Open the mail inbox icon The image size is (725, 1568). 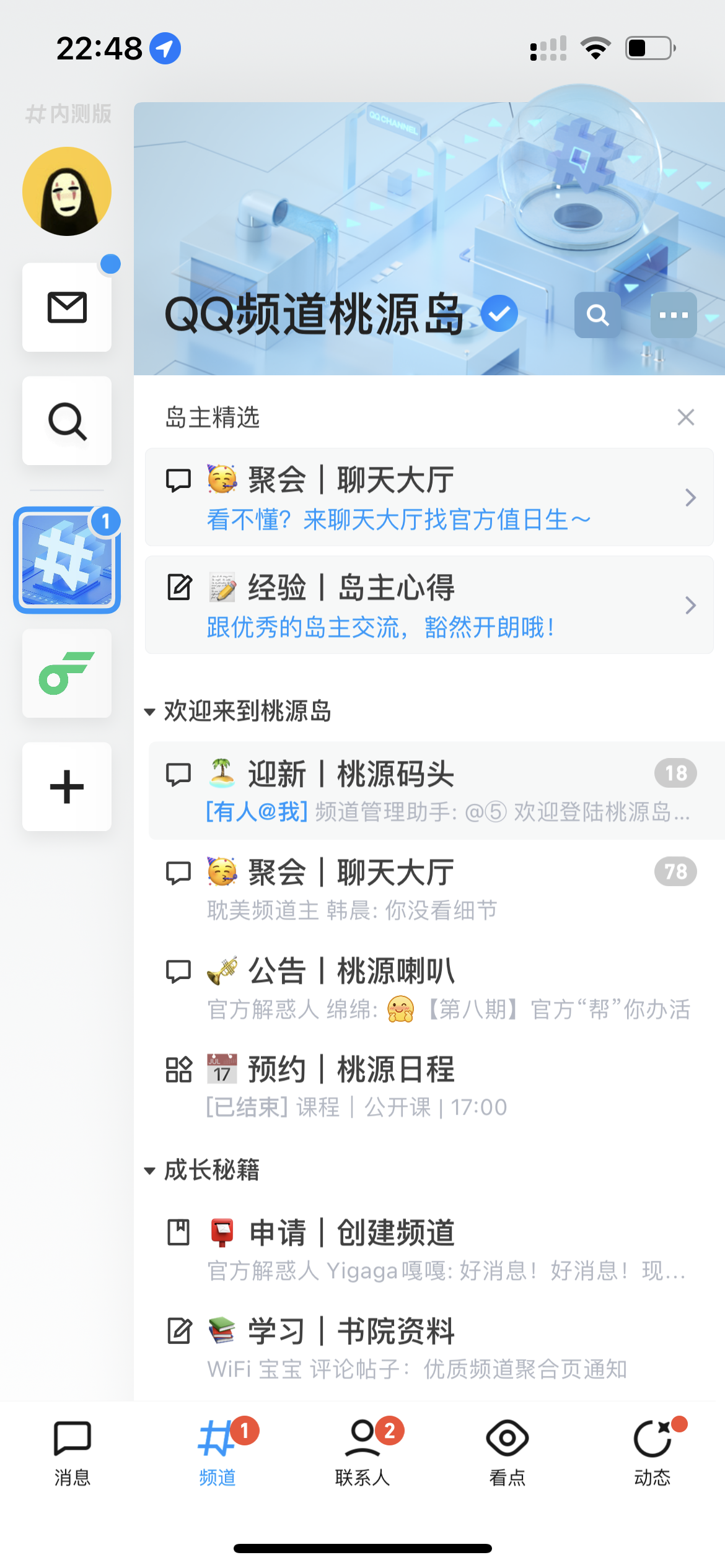67,307
